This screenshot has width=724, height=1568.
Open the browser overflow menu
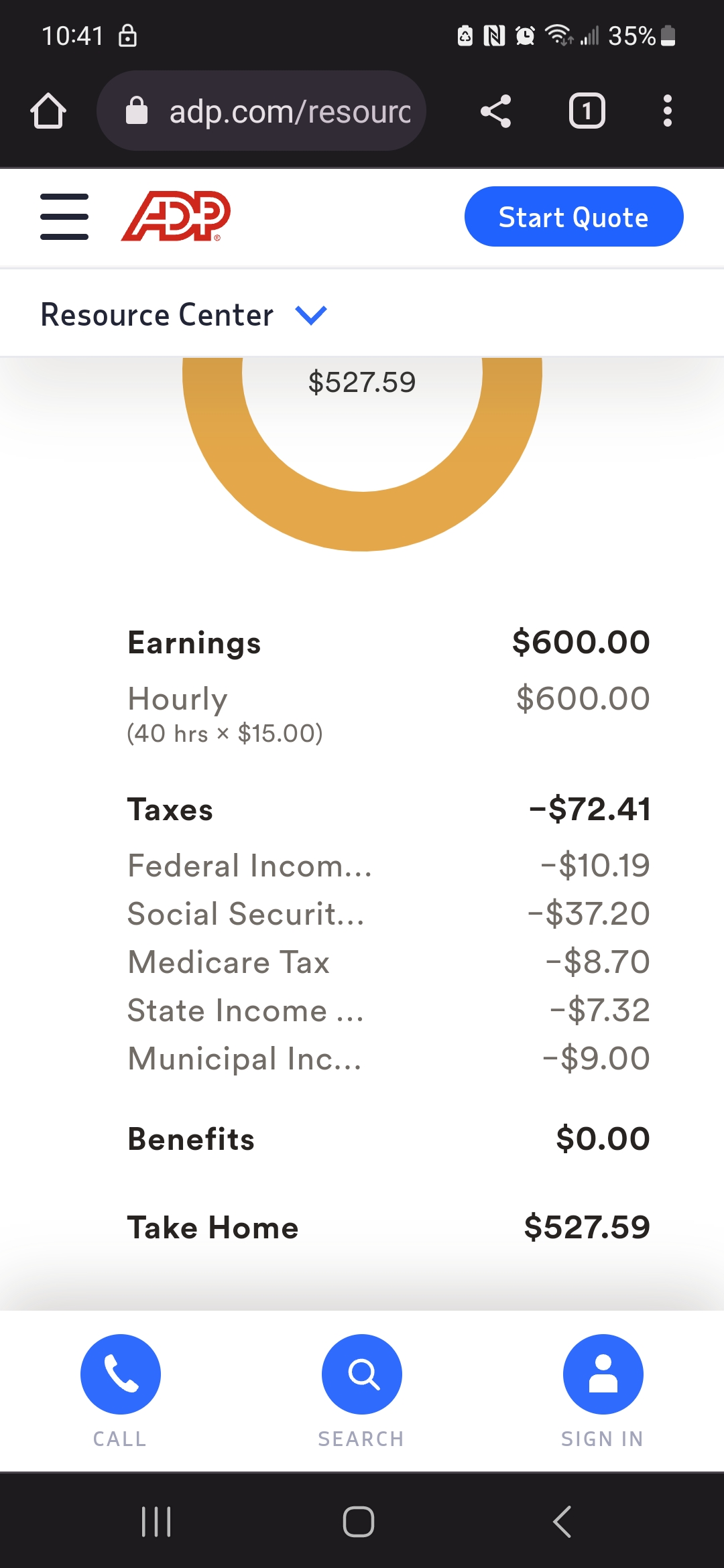pyautogui.click(x=667, y=111)
